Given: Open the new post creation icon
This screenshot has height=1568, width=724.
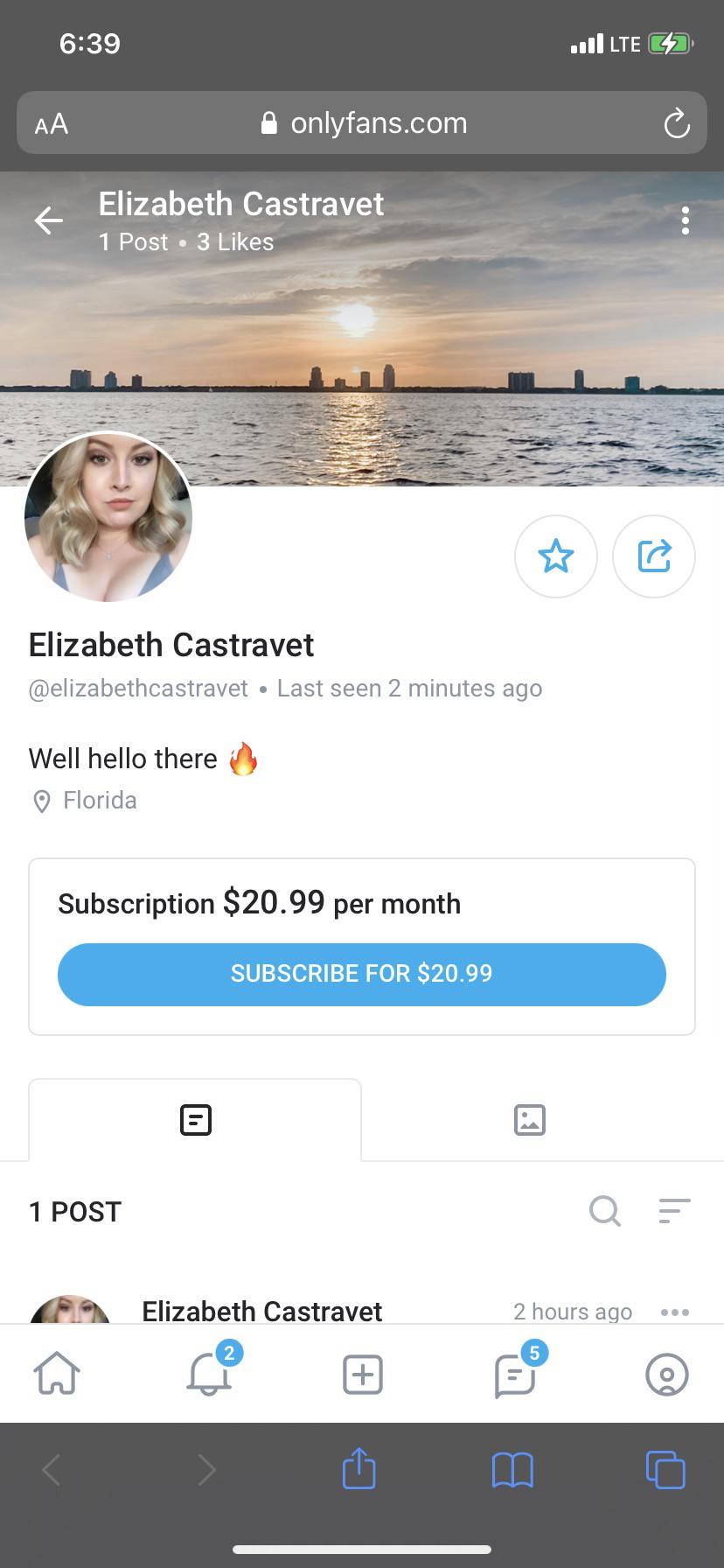Looking at the screenshot, I should [x=362, y=1374].
